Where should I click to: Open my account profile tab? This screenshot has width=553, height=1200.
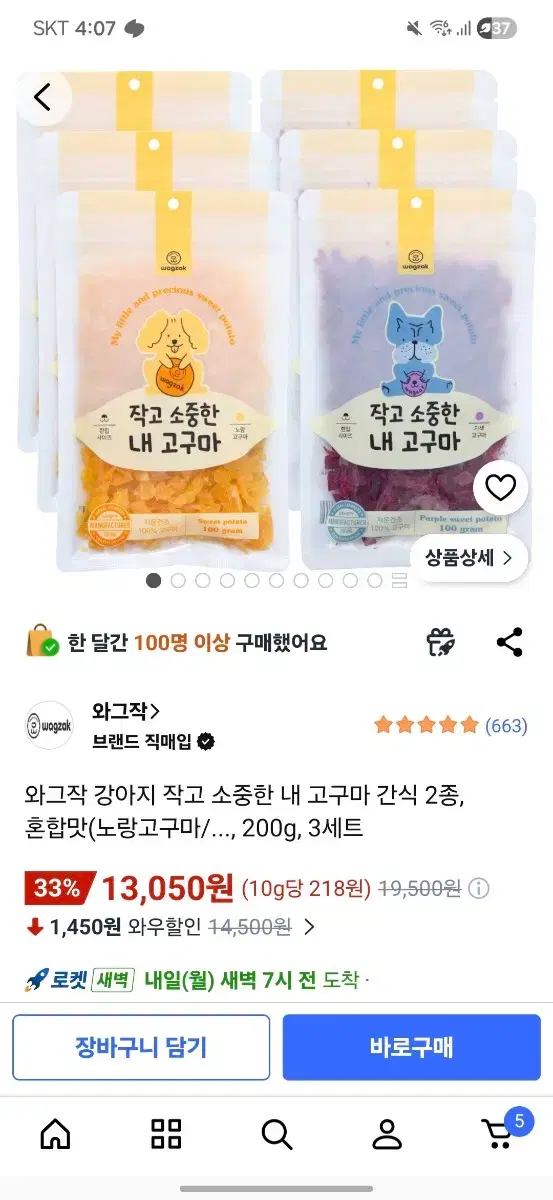pyautogui.click(x=386, y=1134)
